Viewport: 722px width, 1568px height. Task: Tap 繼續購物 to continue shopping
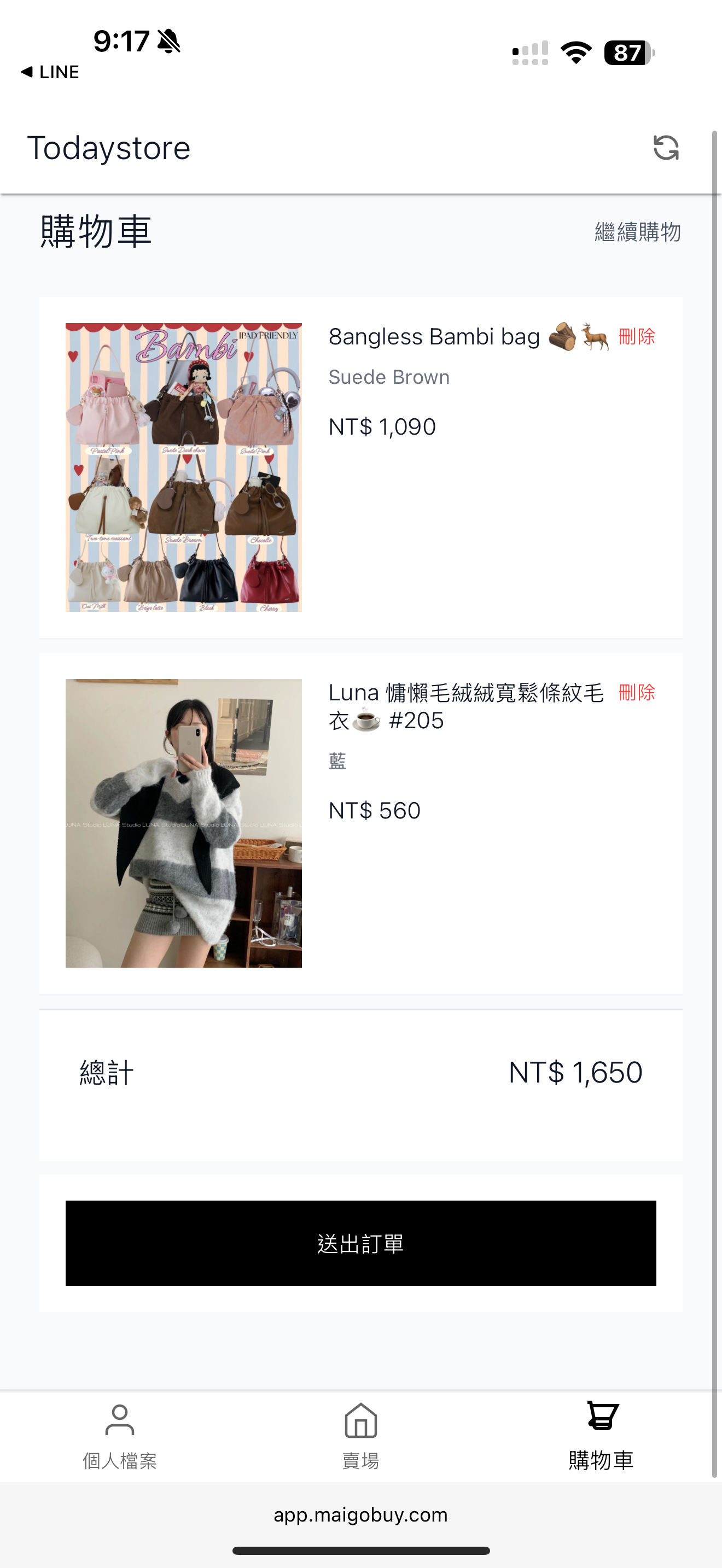[637, 232]
